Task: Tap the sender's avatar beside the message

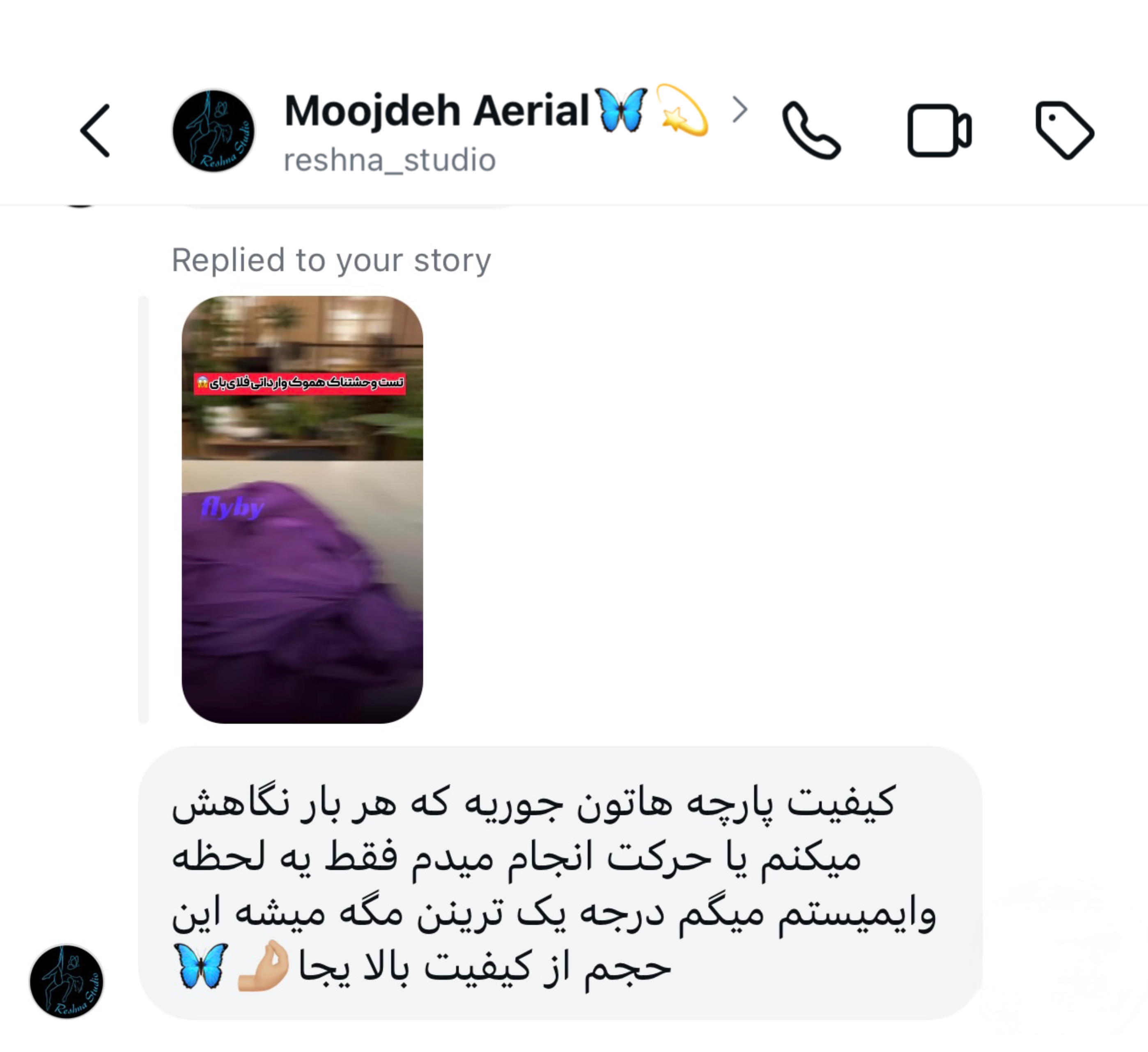Action: 67,981
